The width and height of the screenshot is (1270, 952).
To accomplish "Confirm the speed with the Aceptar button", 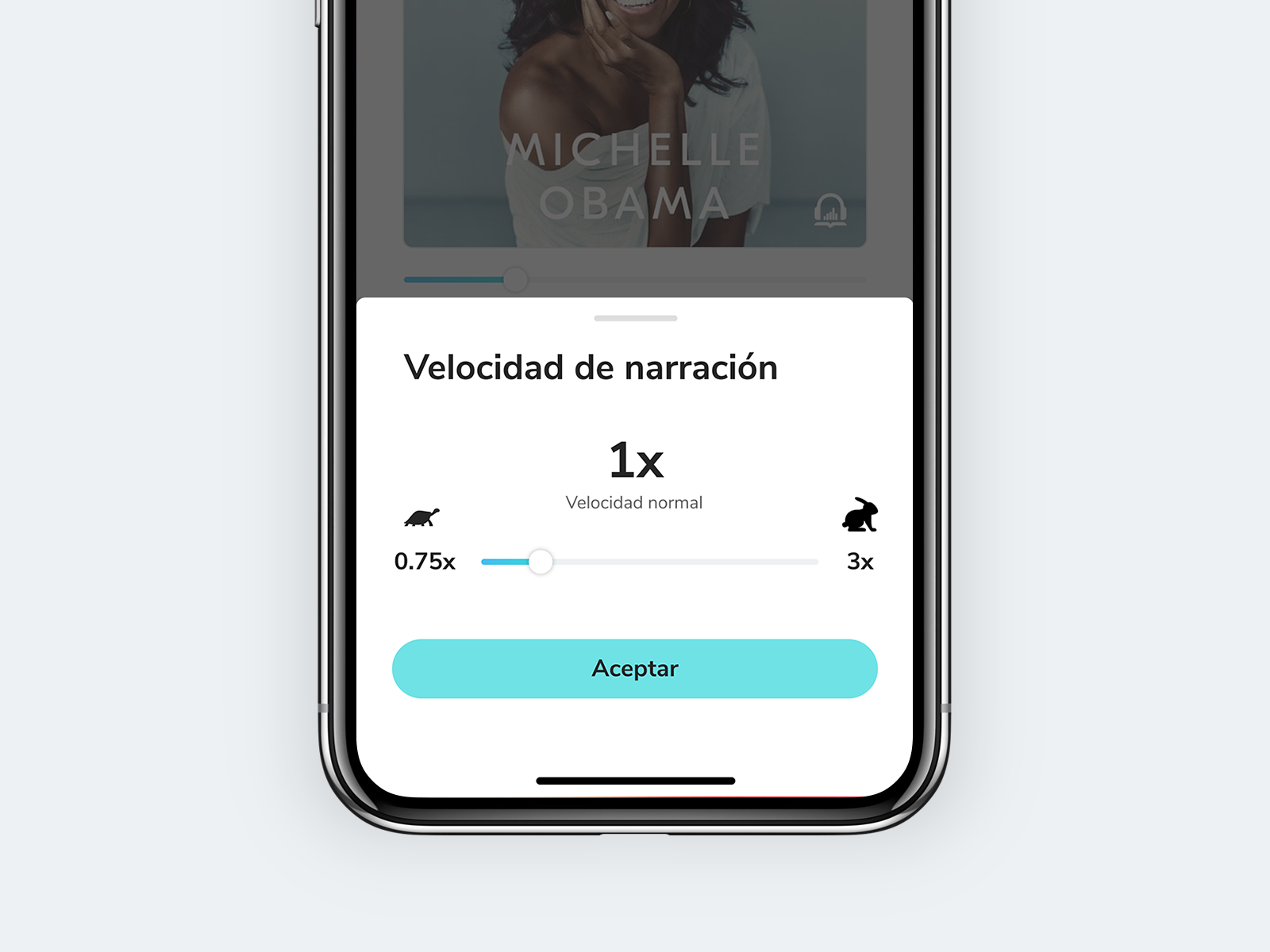I will tap(634, 669).
